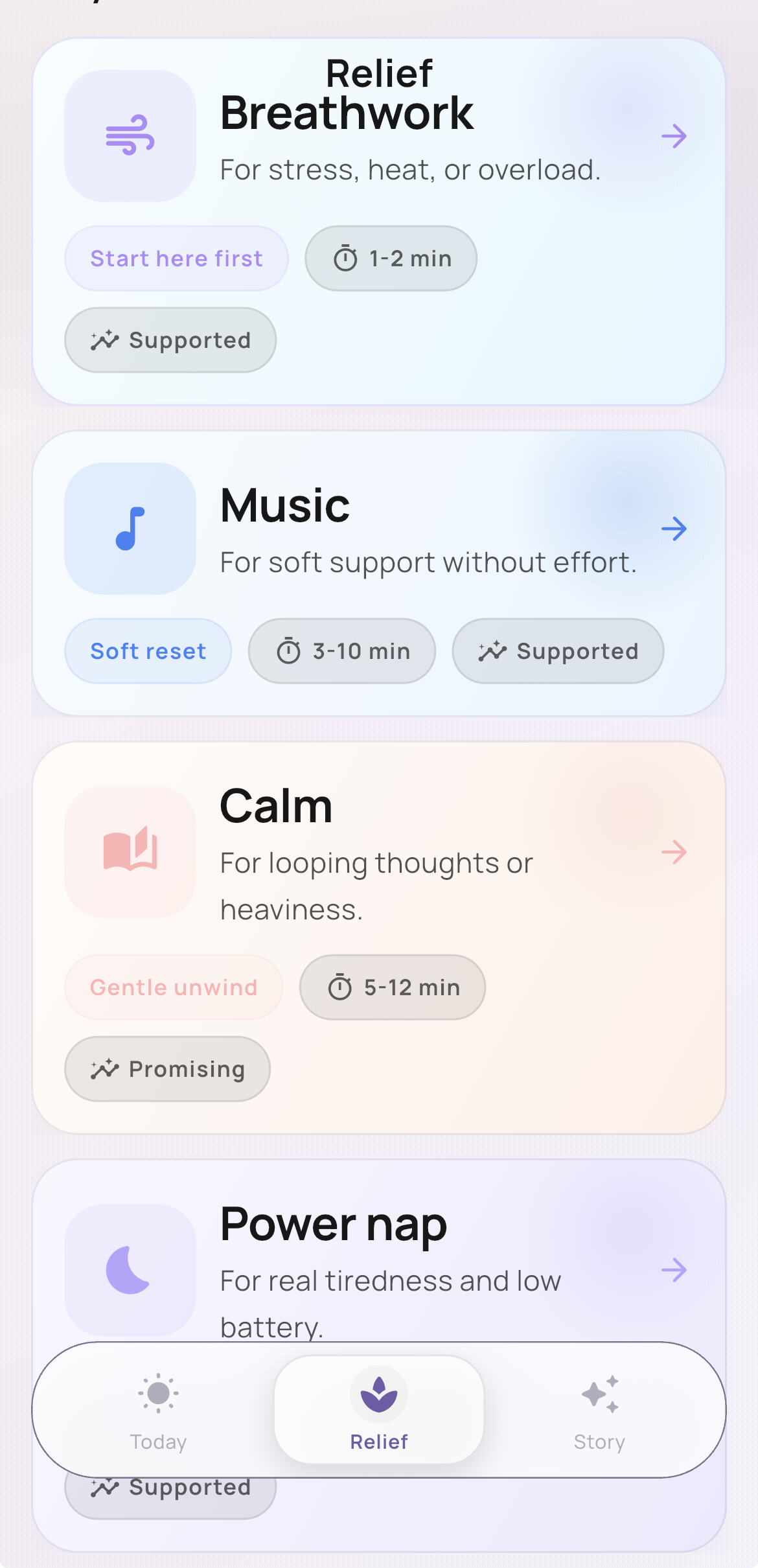Image resolution: width=758 pixels, height=1568 pixels.
Task: Open Breathwork using its arrow
Action: pyautogui.click(x=674, y=136)
